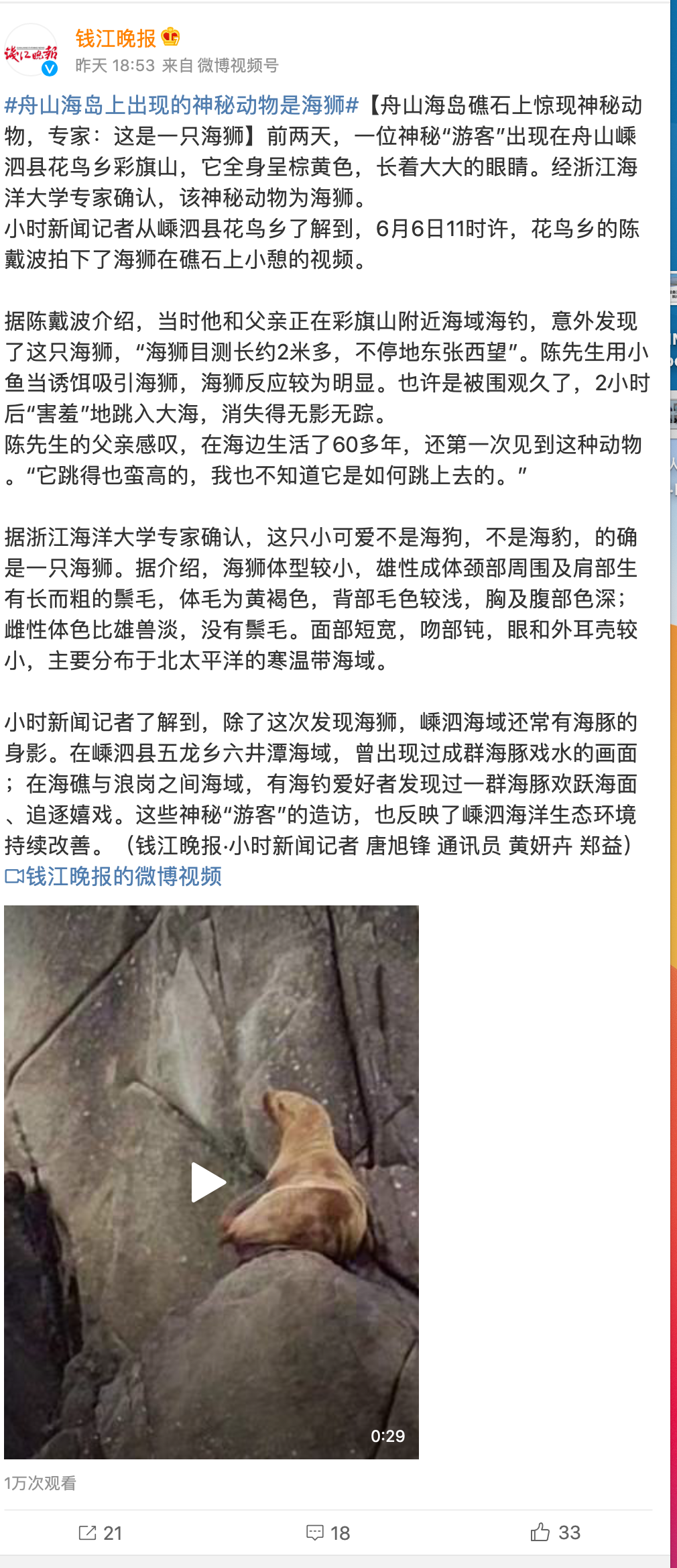
Task: Open comments on this post
Action: coord(328,1532)
